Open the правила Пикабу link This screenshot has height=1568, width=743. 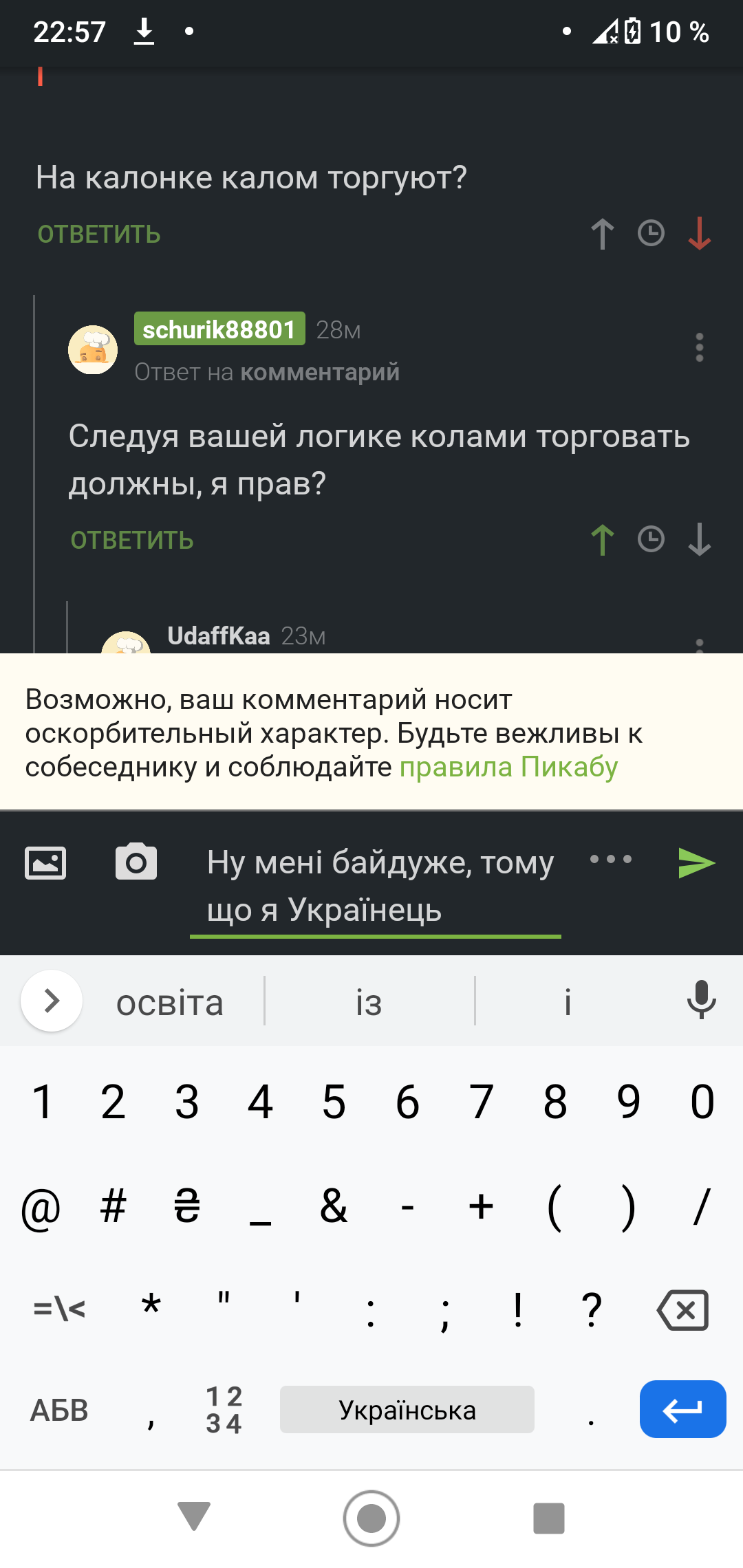point(508,767)
